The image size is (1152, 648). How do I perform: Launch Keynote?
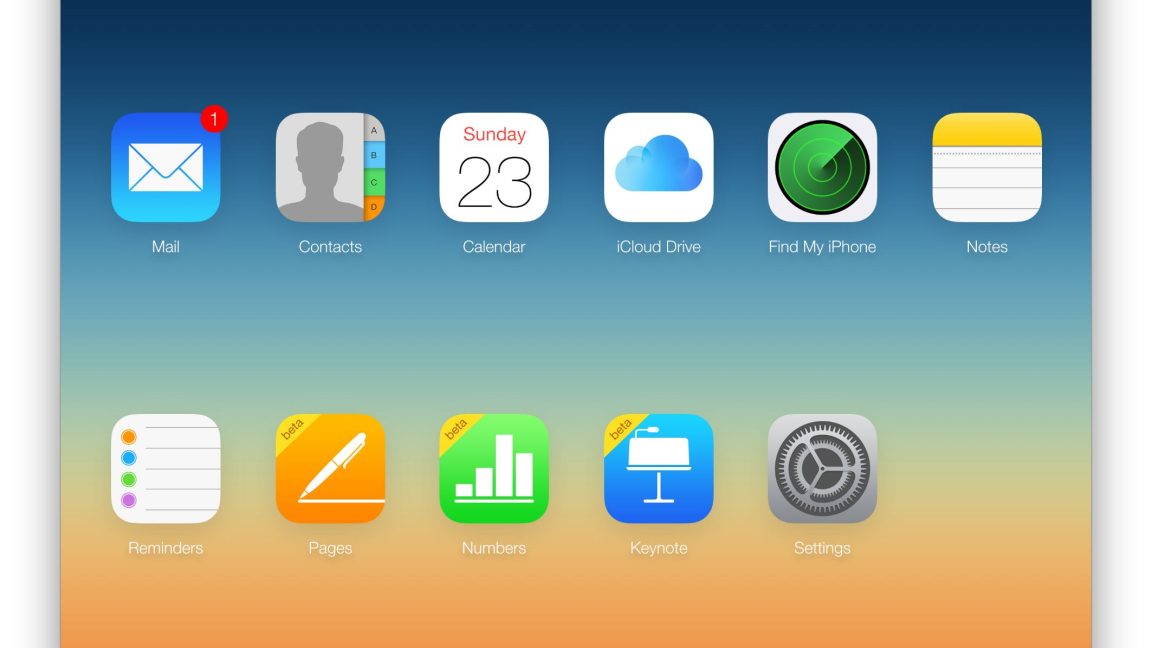(658, 468)
